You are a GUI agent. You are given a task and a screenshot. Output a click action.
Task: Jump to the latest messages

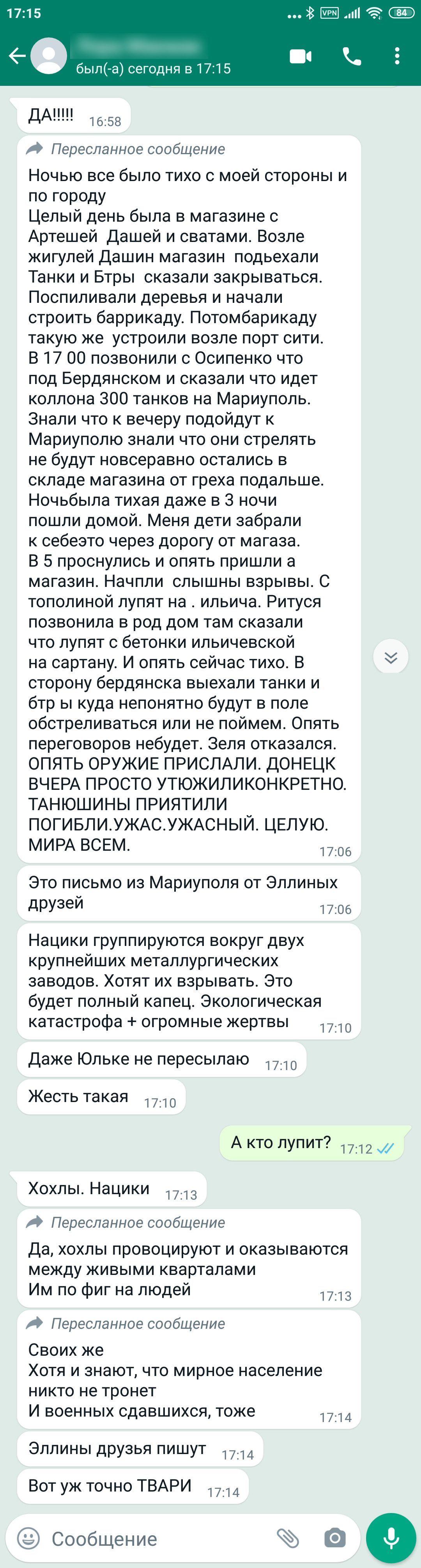[391, 656]
